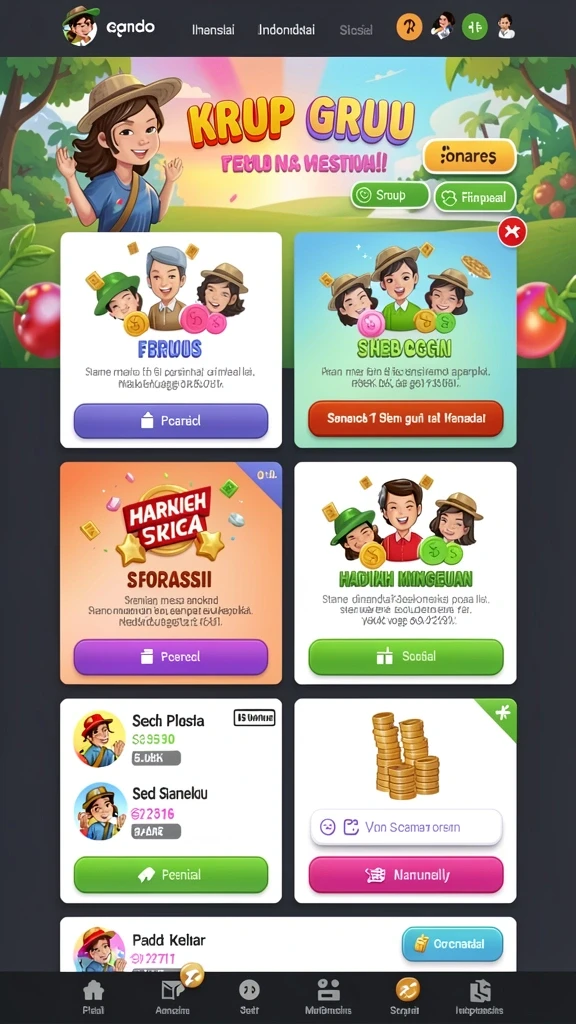Tap green Peenial button below Sed Slaneku
Viewport: 576px width, 1024px height.
pyautogui.click(x=171, y=875)
